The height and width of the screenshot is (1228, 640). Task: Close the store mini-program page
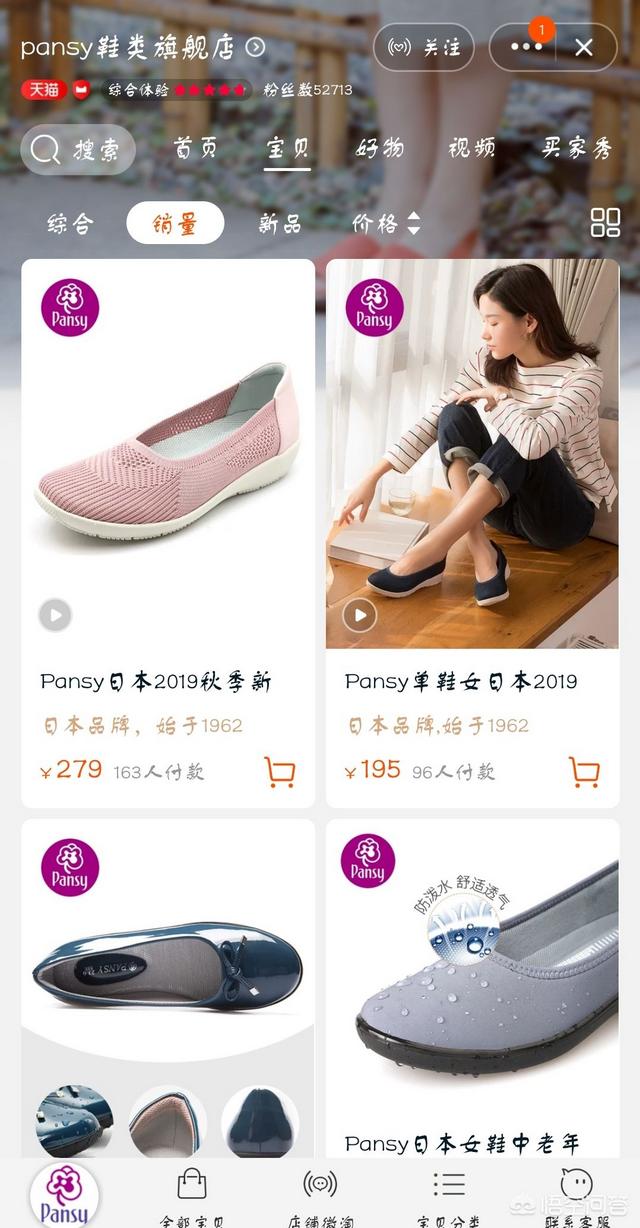[584, 47]
